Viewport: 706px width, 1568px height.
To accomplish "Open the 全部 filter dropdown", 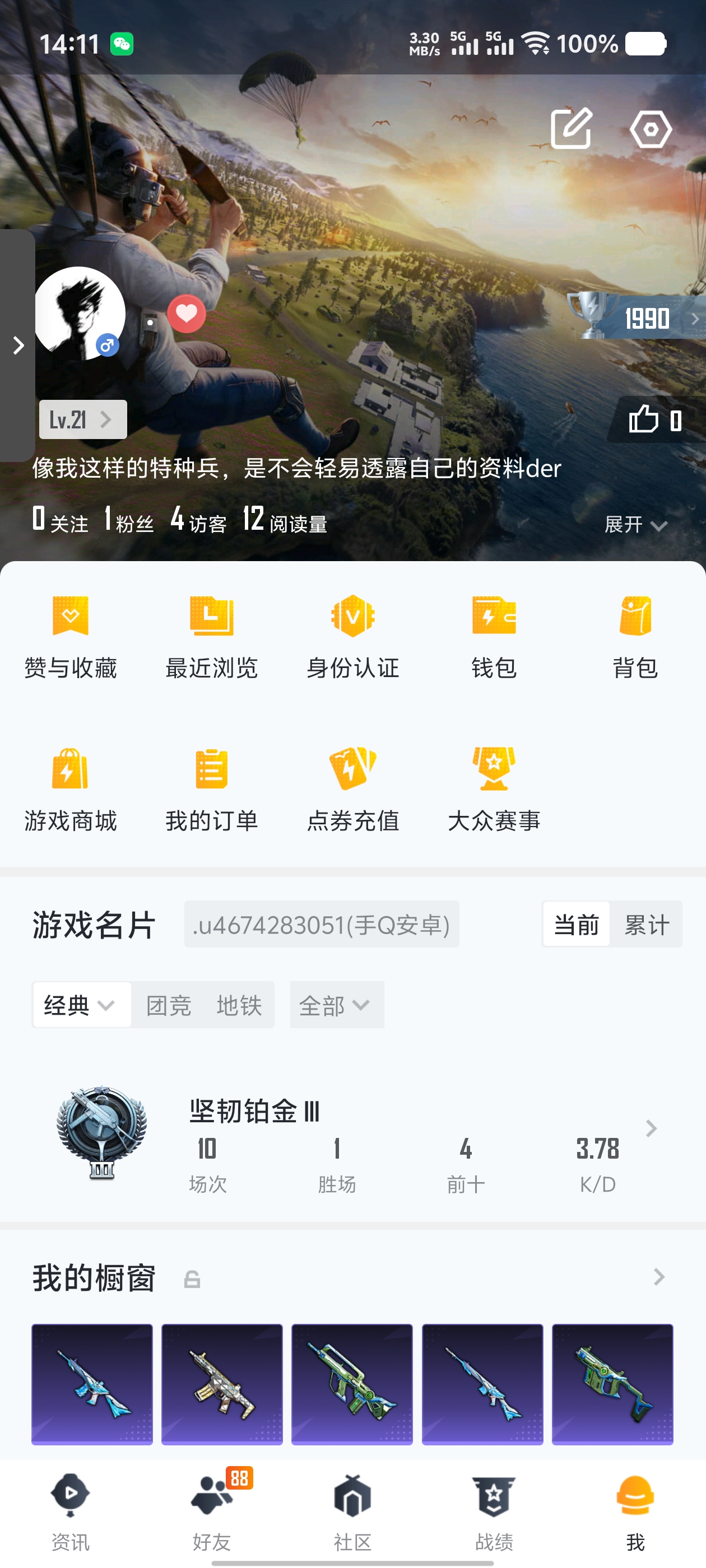I will 335,1005.
